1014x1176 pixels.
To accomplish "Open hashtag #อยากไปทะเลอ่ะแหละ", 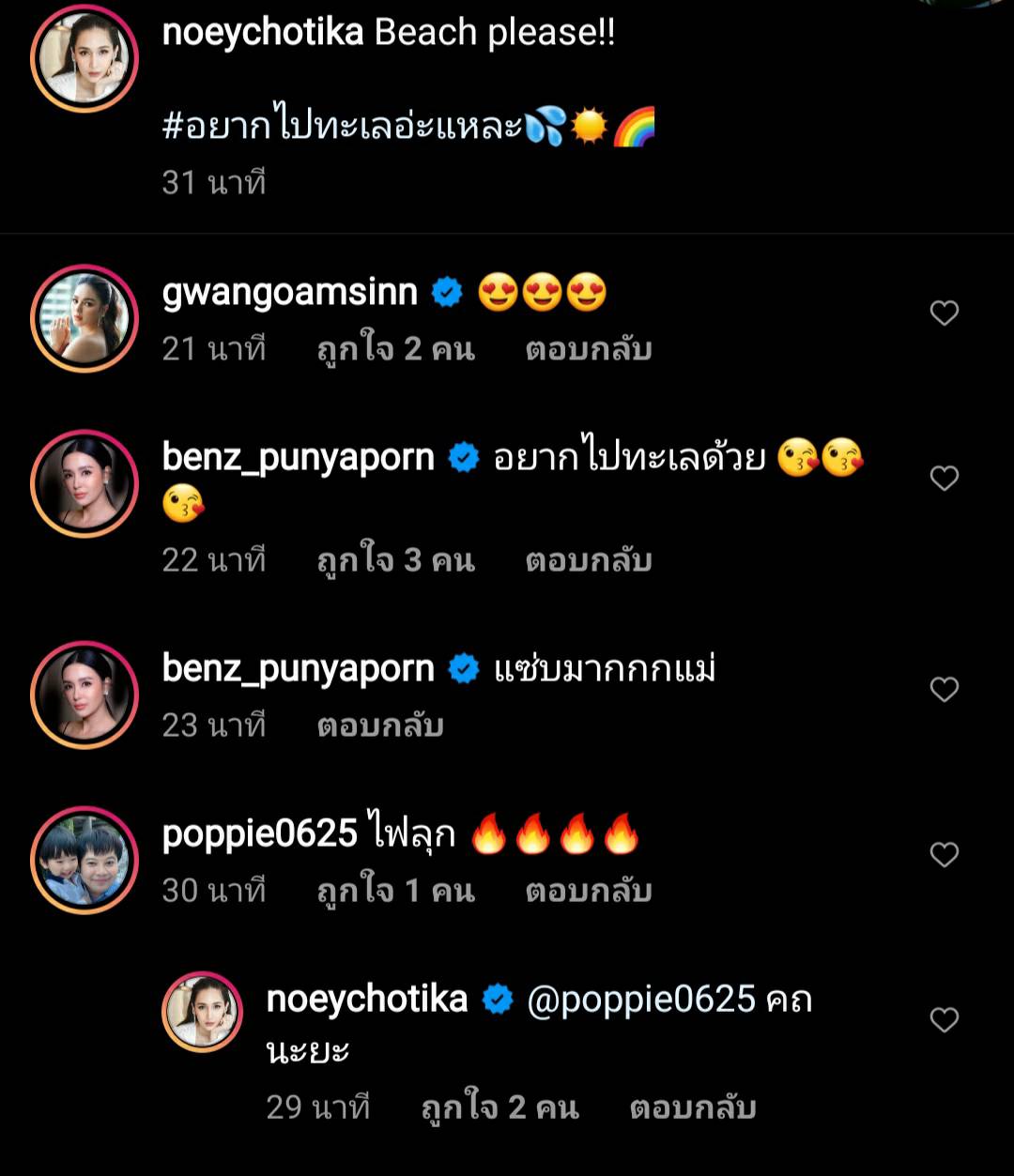I will click(x=343, y=127).
